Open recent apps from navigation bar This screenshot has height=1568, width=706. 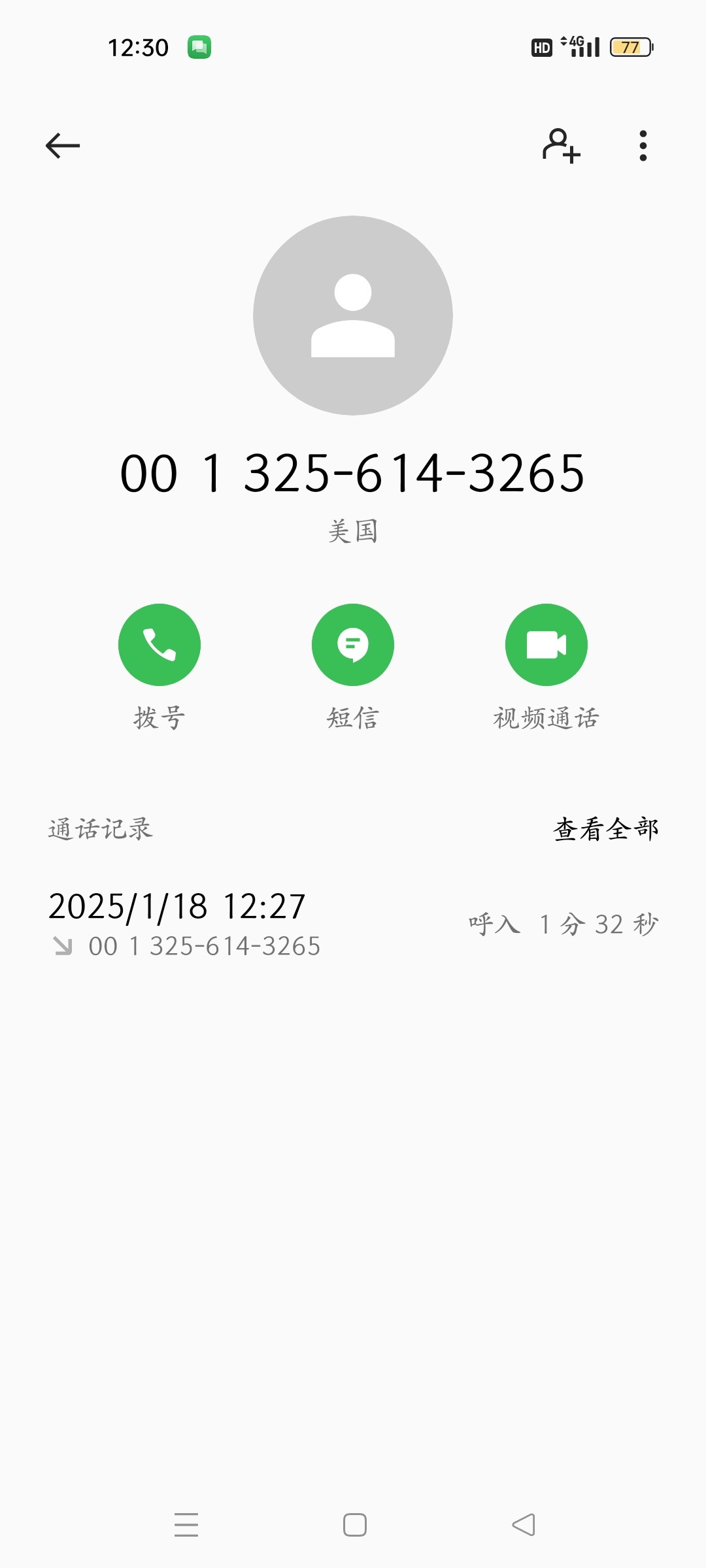[186, 1525]
